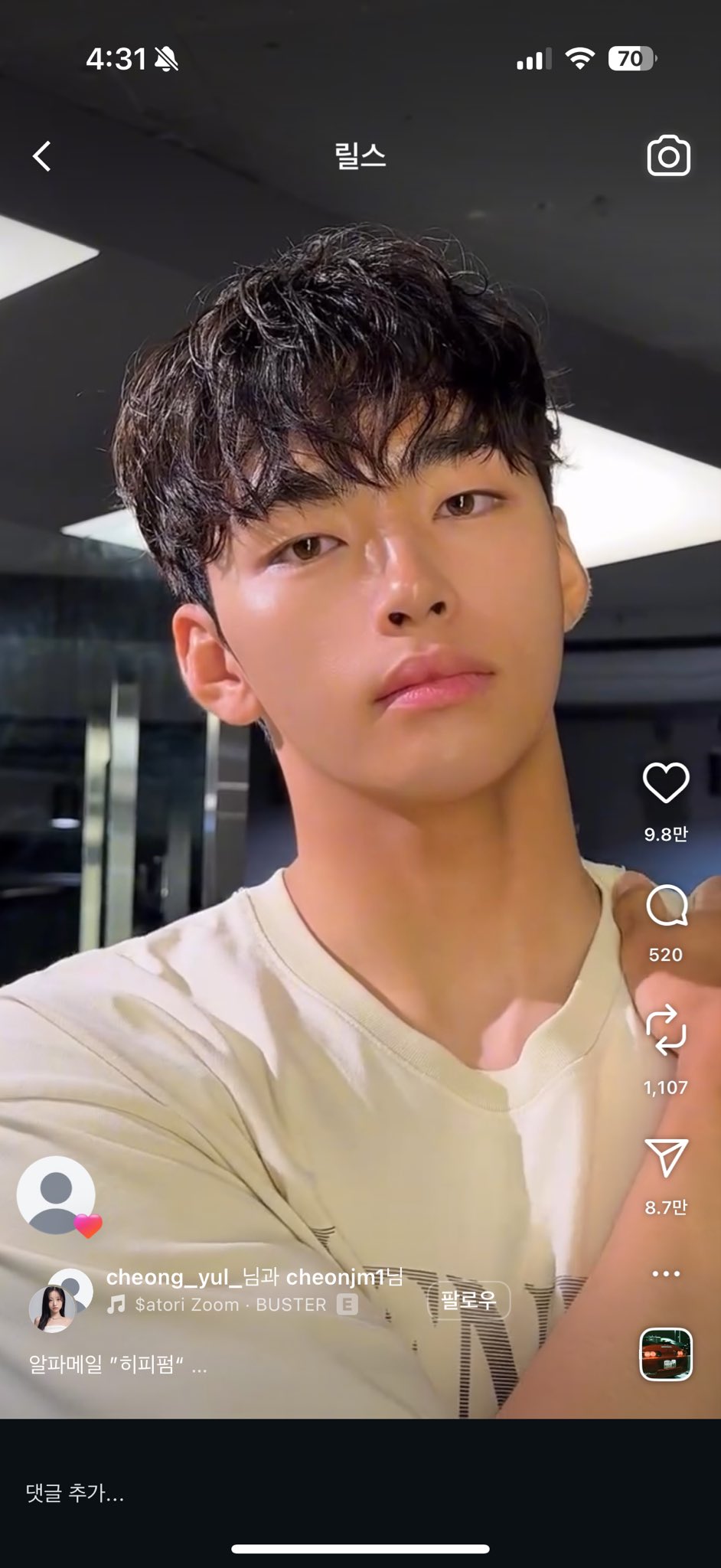
Task: Like this reel with the heart icon
Action: [x=665, y=782]
